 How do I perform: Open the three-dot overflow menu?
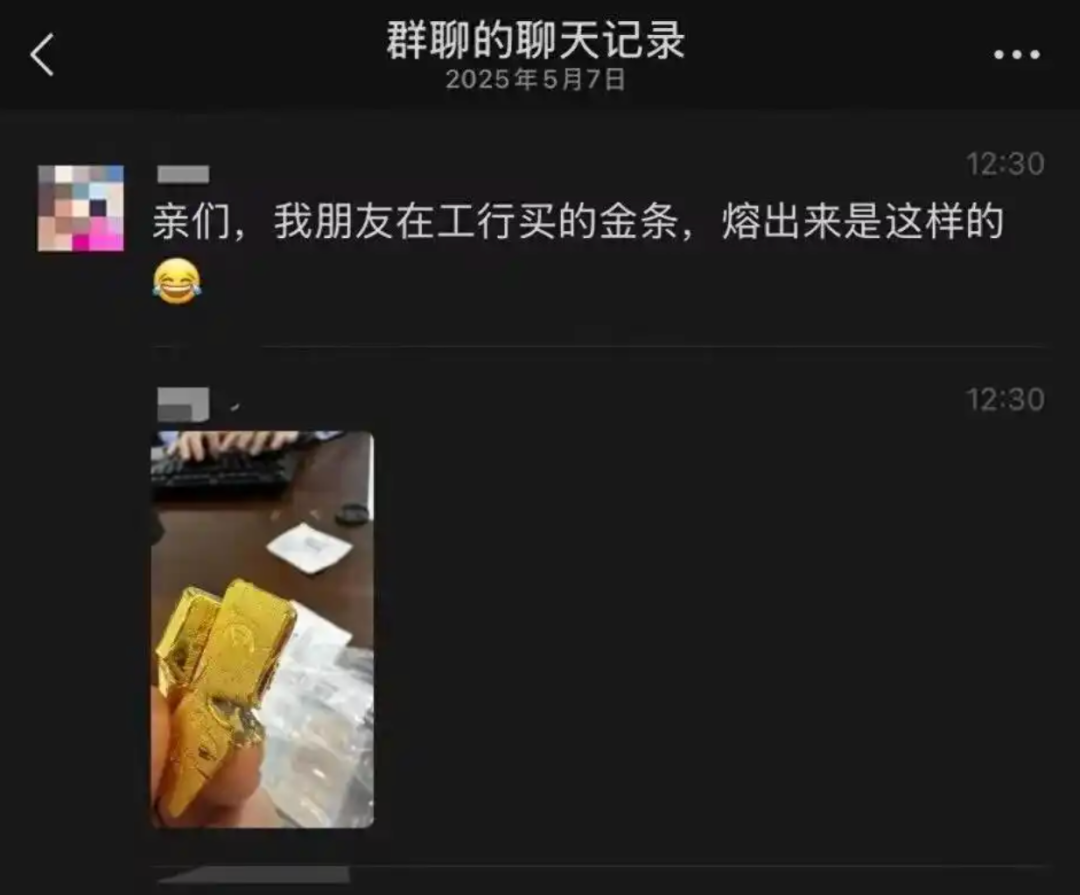(1016, 55)
